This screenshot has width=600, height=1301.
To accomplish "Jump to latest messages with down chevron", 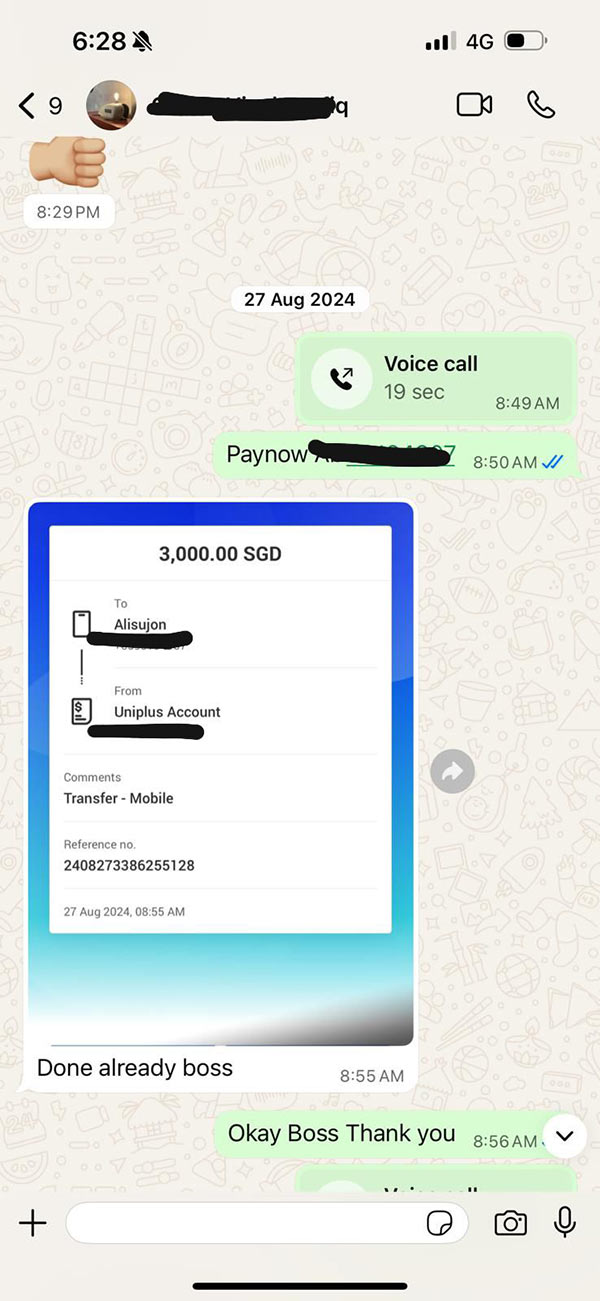I will click(x=564, y=1136).
